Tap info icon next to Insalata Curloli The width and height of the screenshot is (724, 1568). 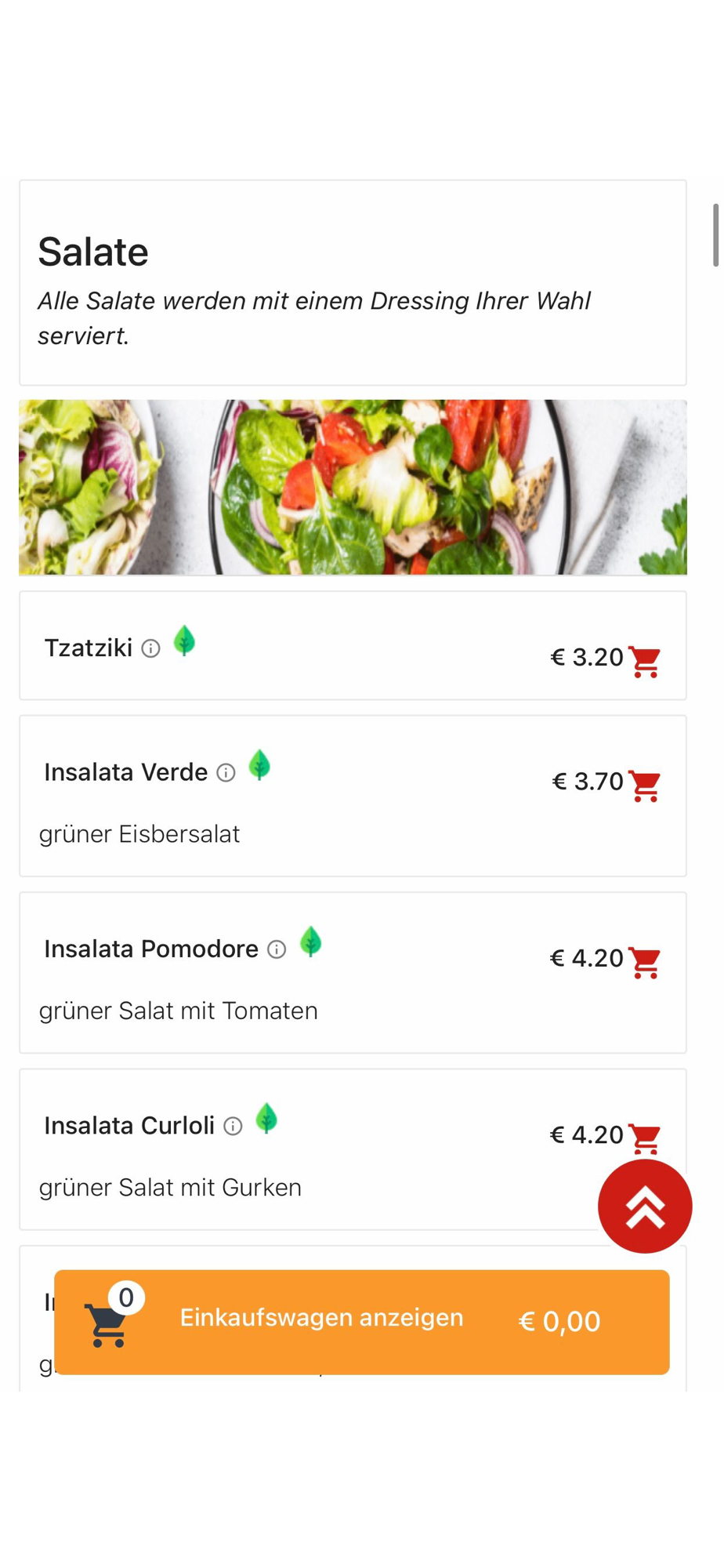(x=233, y=1126)
